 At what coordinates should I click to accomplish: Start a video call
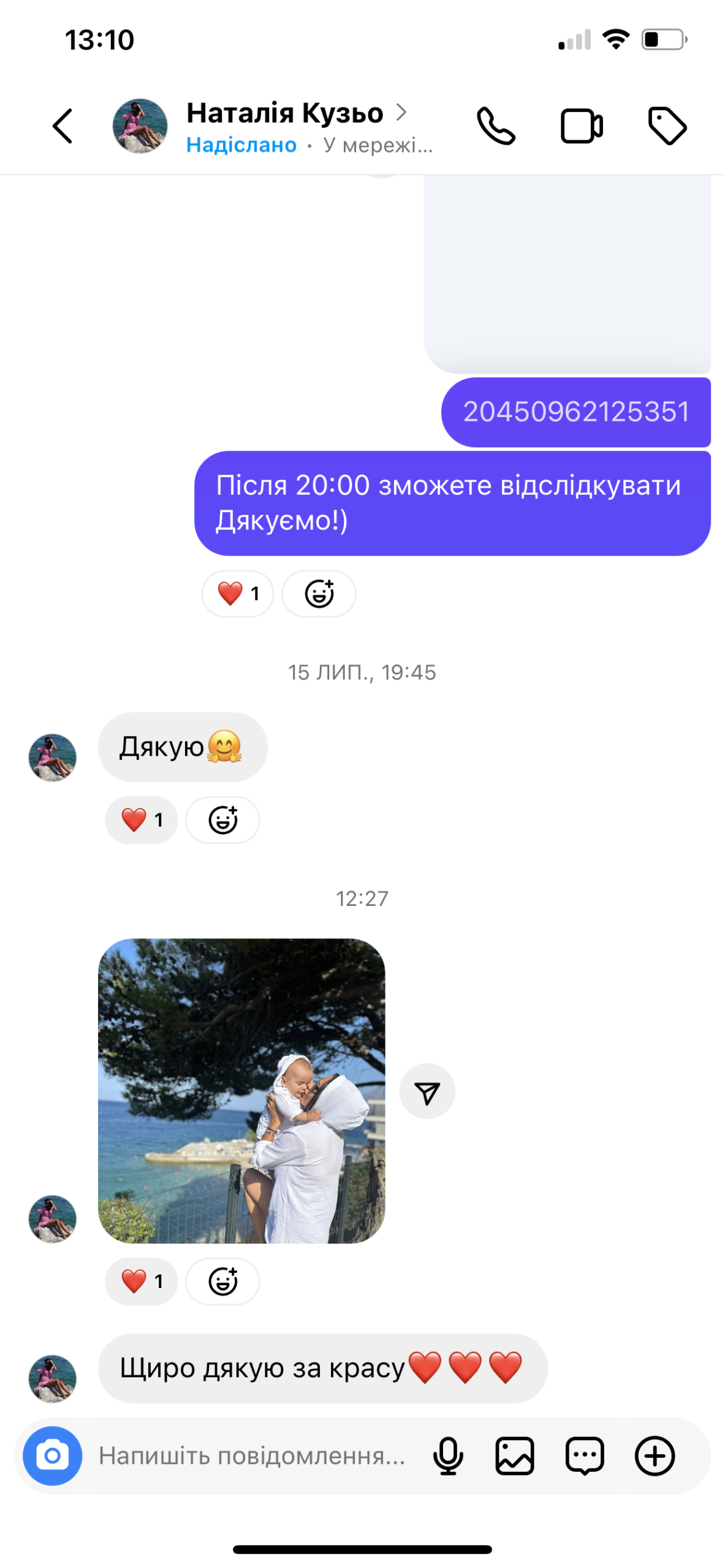click(x=582, y=126)
